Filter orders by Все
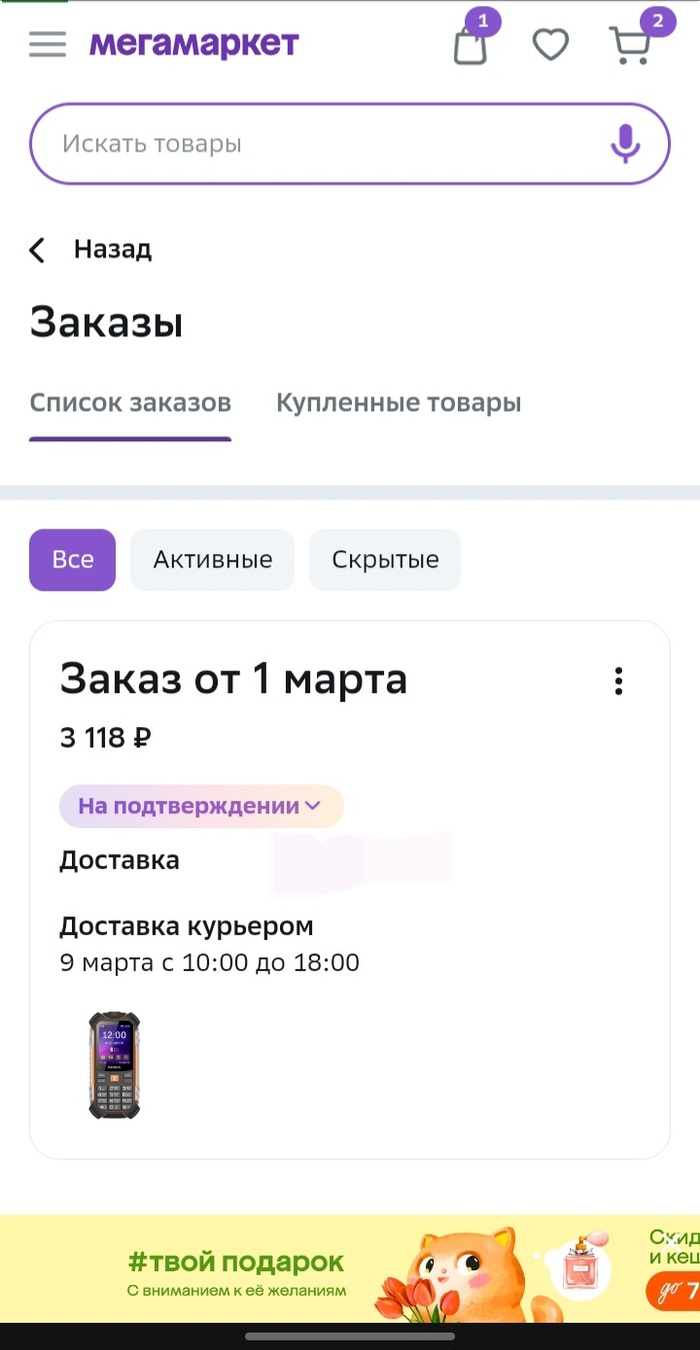The height and width of the screenshot is (1350, 700). click(x=72, y=560)
